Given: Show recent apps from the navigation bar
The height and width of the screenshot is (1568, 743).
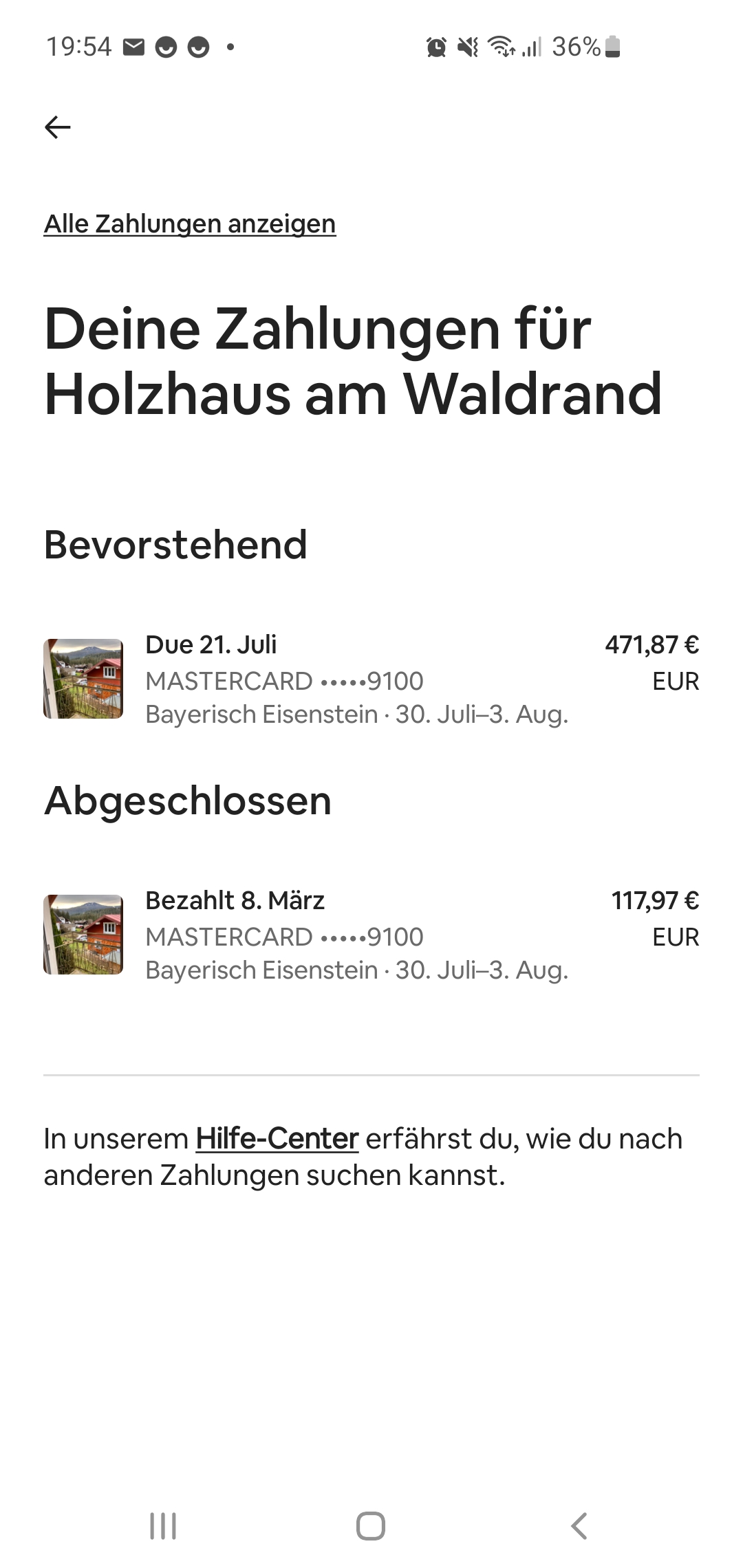Looking at the screenshot, I should pos(163,1526).
